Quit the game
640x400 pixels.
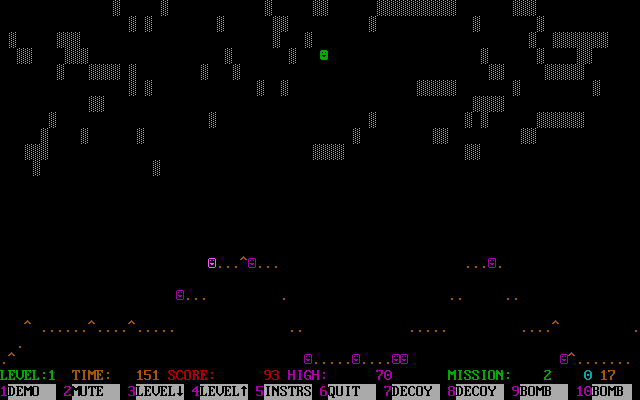click(348, 392)
